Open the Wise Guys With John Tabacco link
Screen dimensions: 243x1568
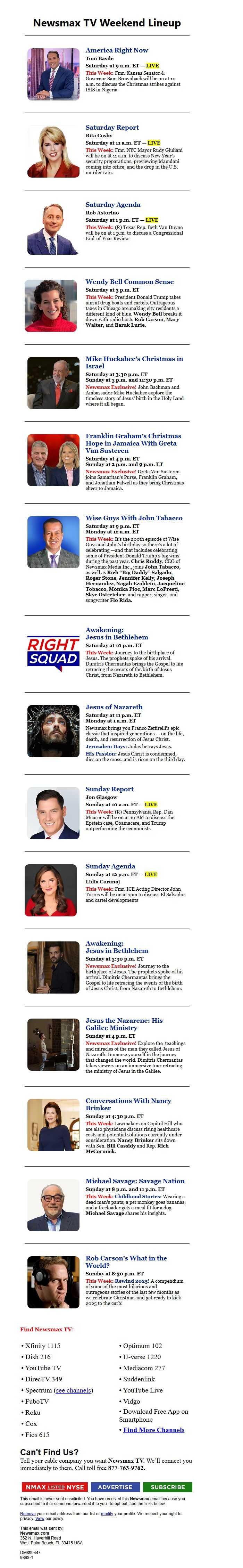(134, 518)
